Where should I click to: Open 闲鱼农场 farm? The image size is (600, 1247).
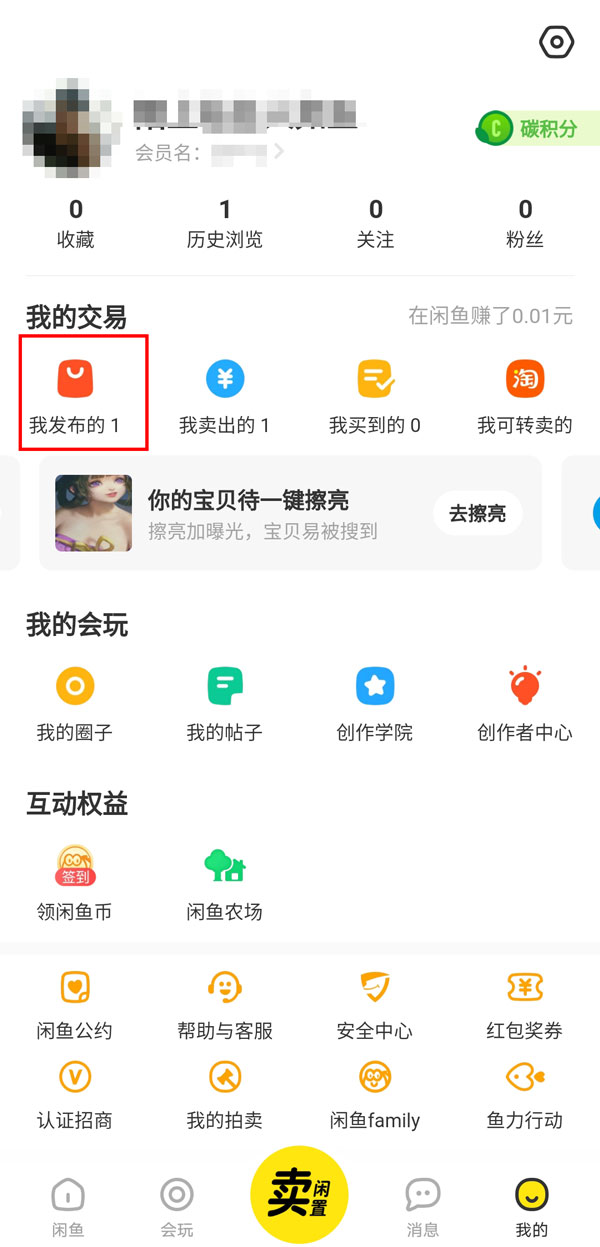(x=225, y=882)
